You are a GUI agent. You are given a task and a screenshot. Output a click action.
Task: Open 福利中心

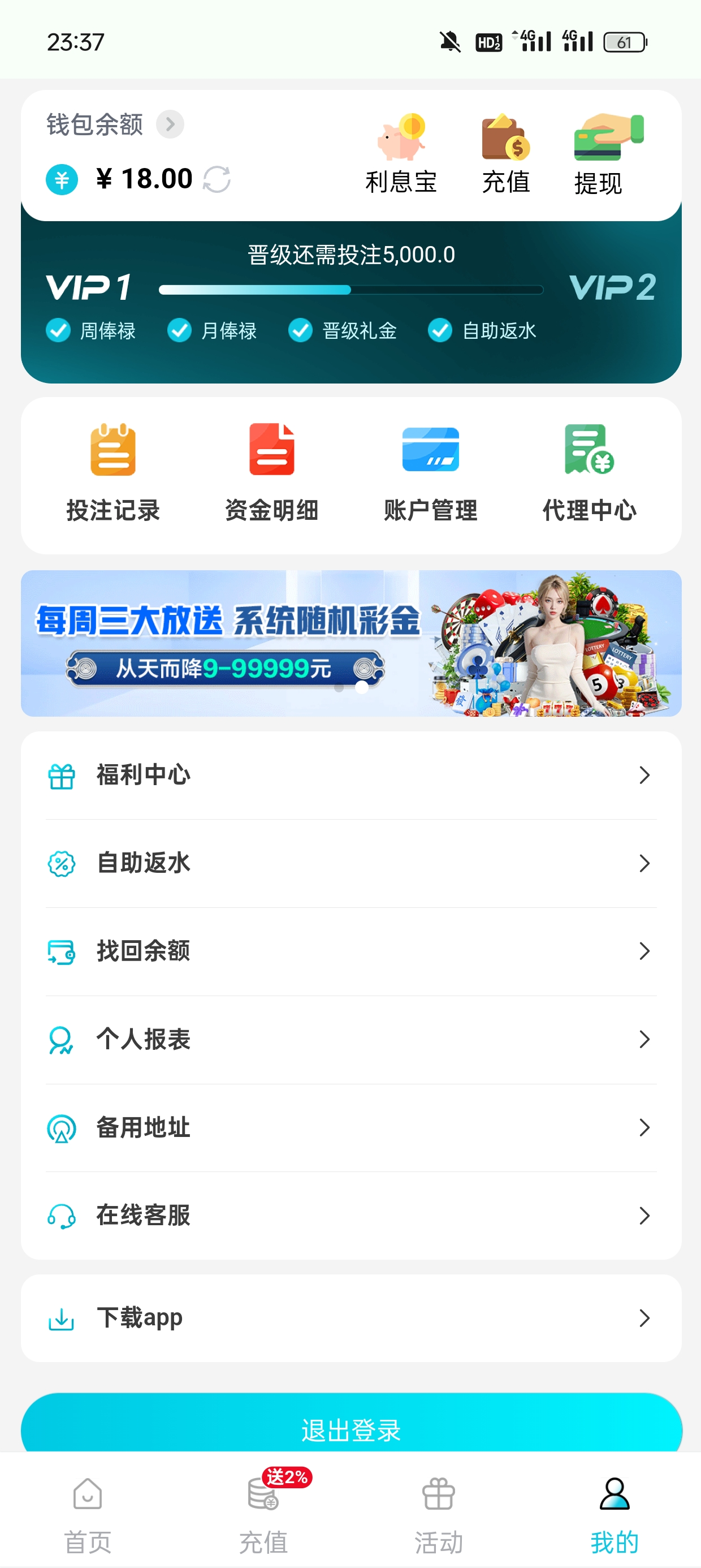(350, 775)
